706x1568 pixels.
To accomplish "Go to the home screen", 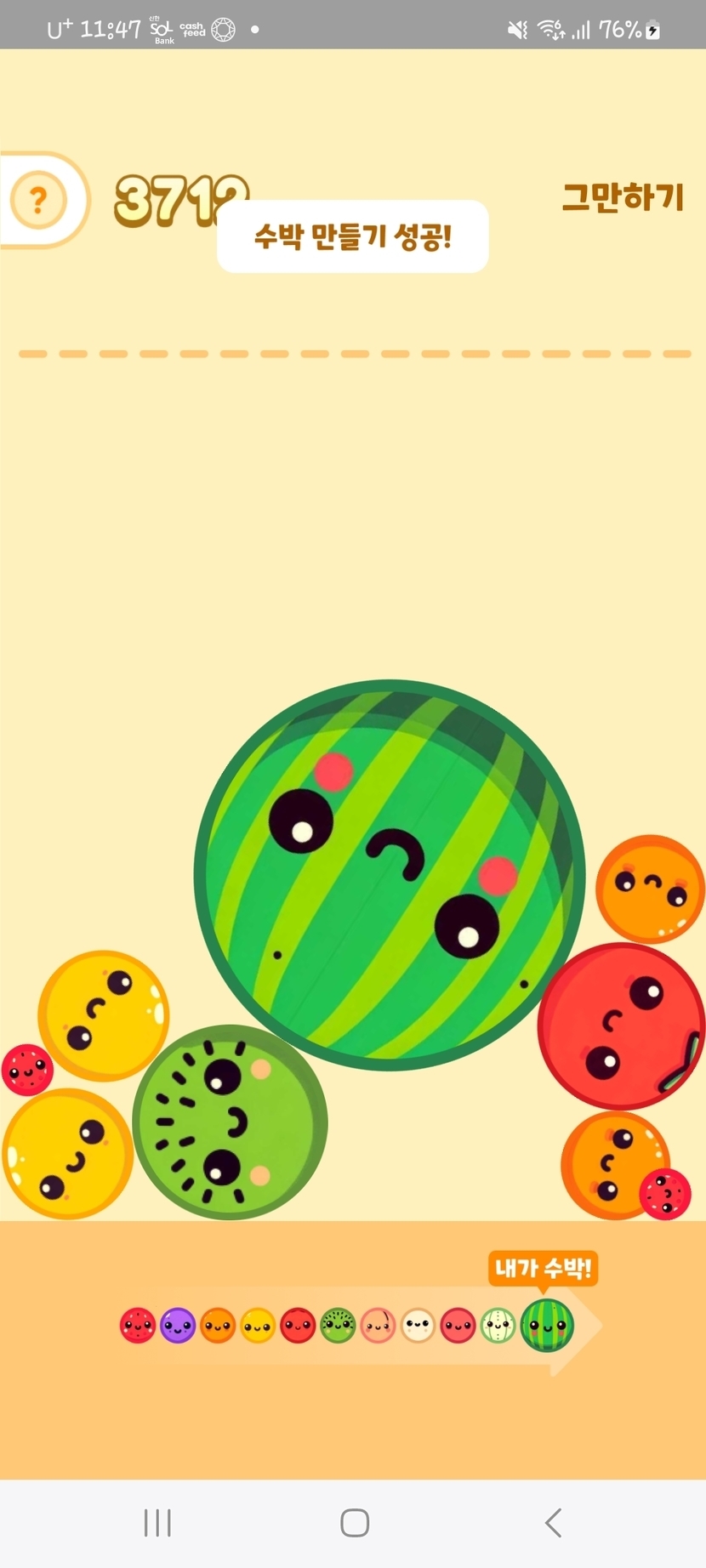I will click(355, 1522).
